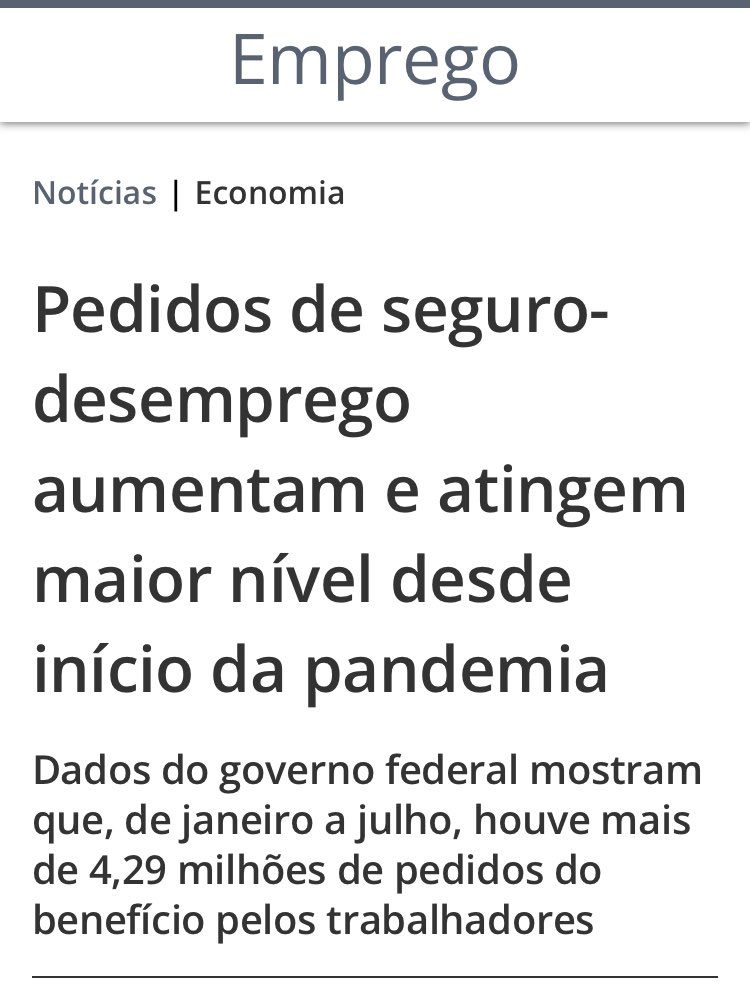This screenshot has height=984, width=750.
Task: Open the Emprego section header
Action: [x=375, y=60]
